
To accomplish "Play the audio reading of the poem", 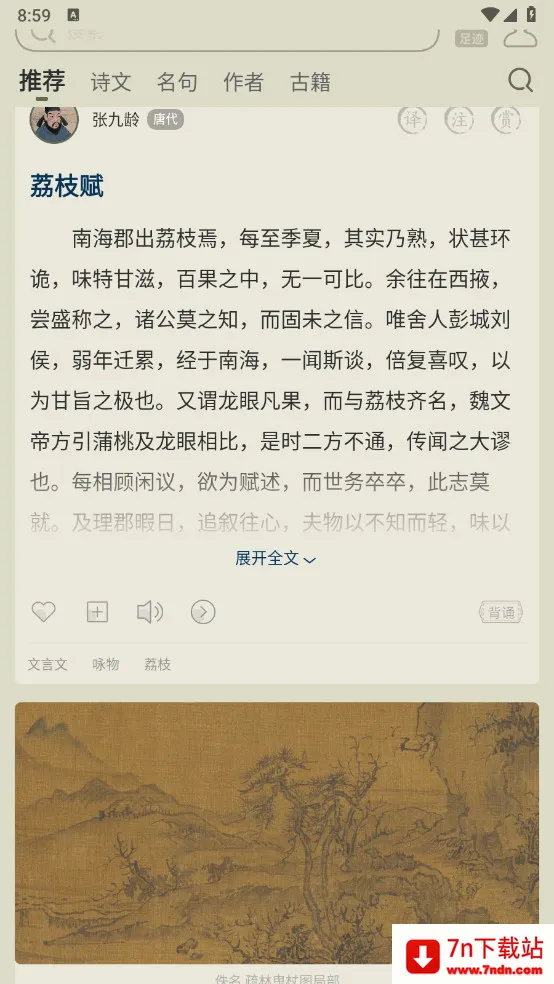I will (x=150, y=612).
